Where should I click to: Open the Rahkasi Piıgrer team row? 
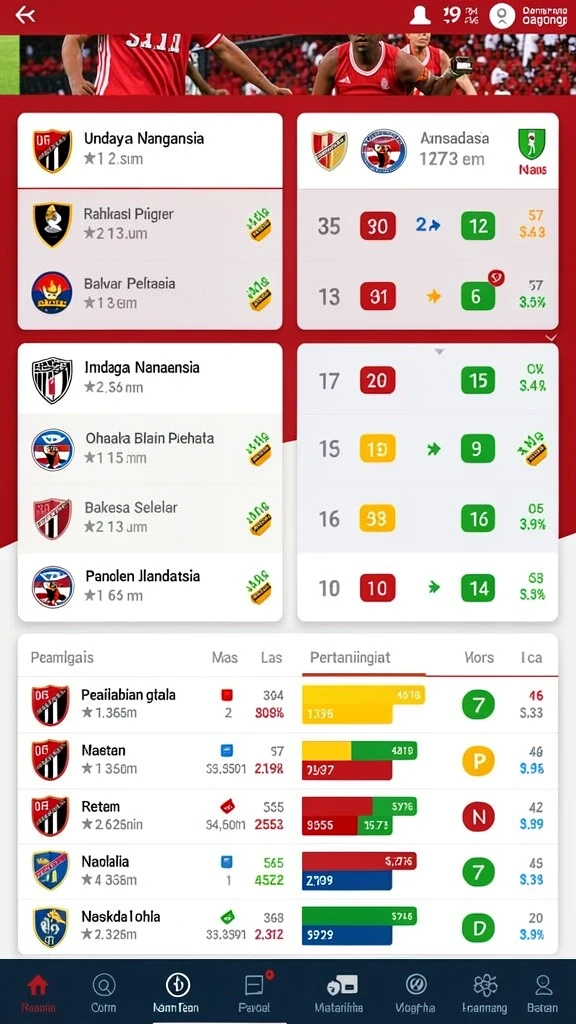click(x=150, y=224)
